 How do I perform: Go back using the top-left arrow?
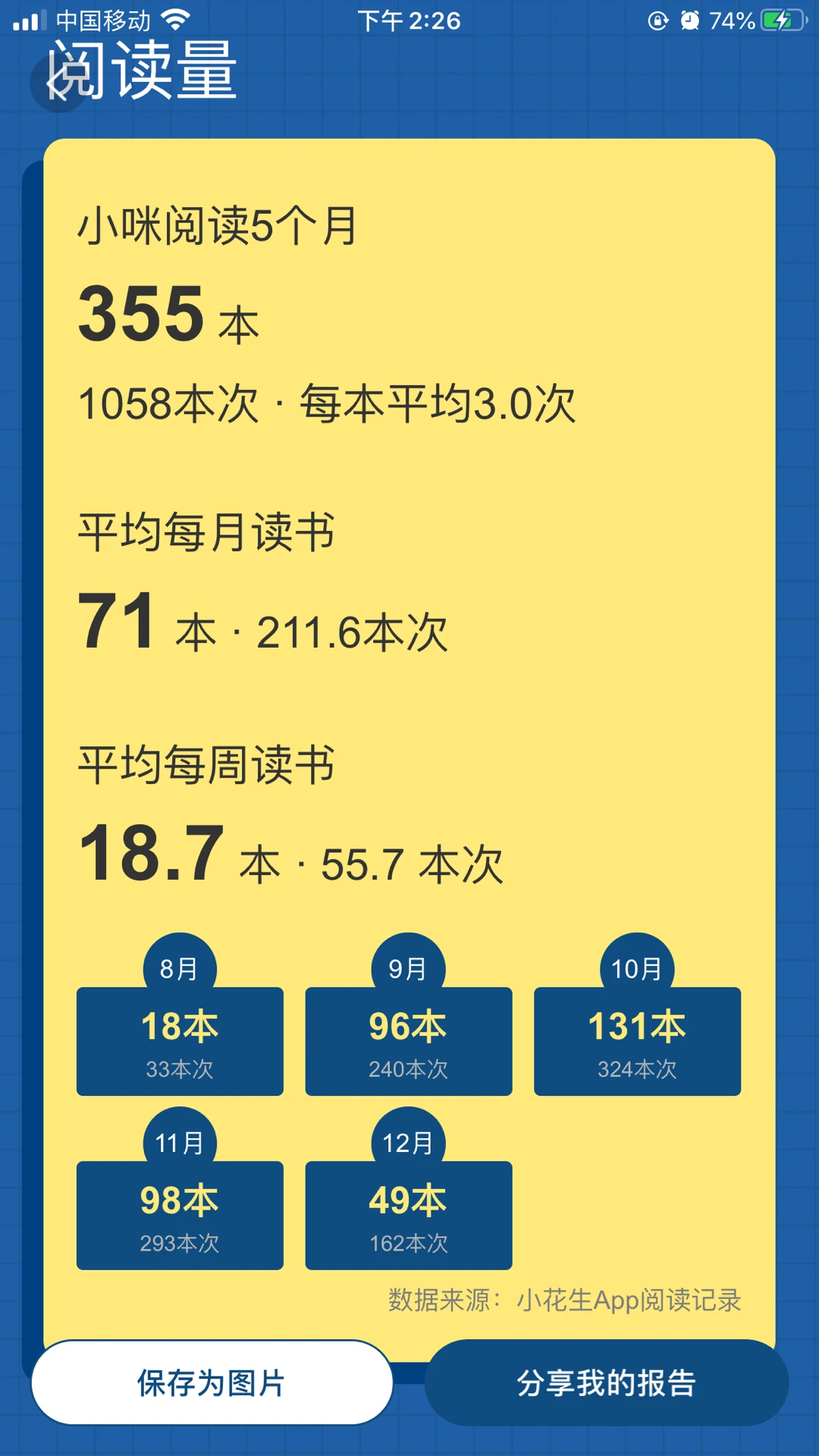58,82
